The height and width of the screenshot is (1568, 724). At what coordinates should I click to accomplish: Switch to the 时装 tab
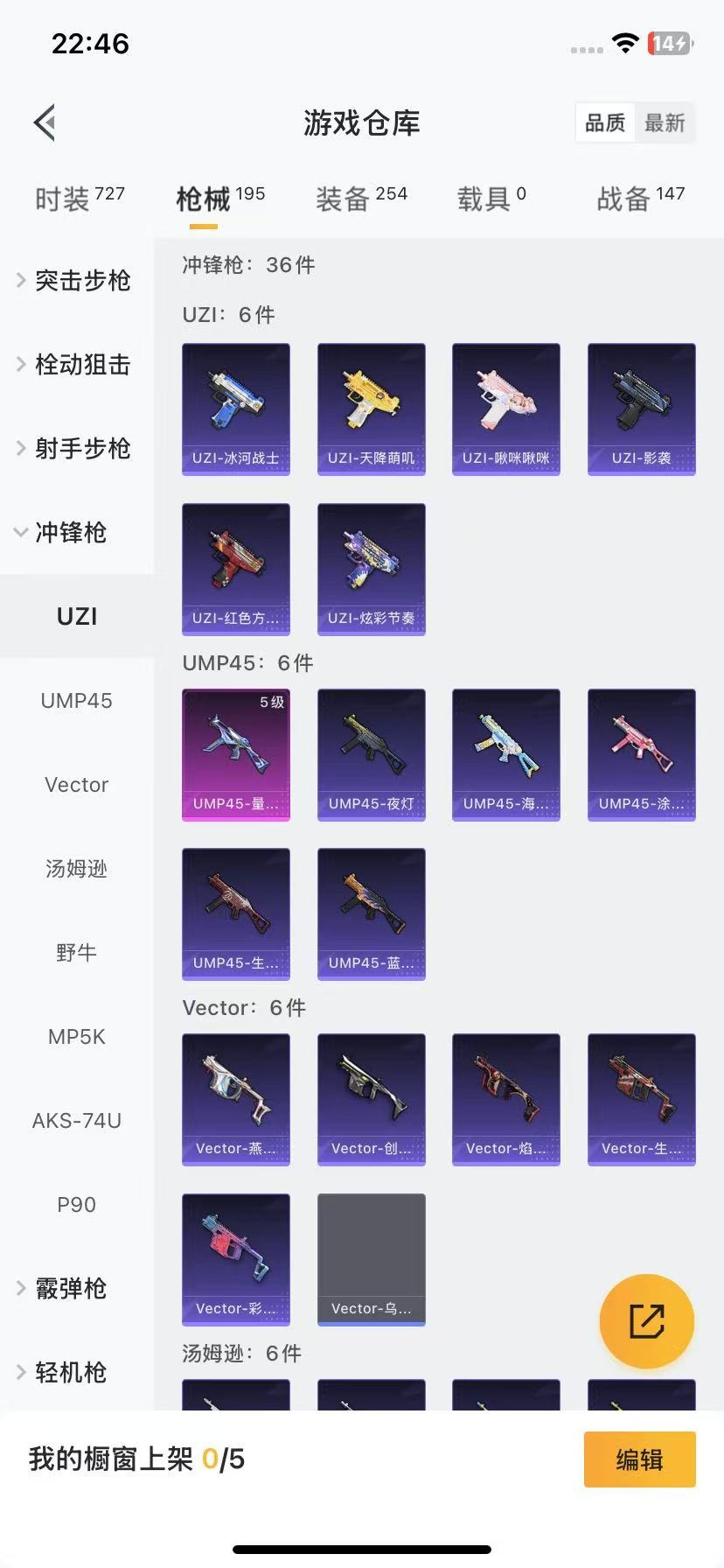(x=80, y=199)
